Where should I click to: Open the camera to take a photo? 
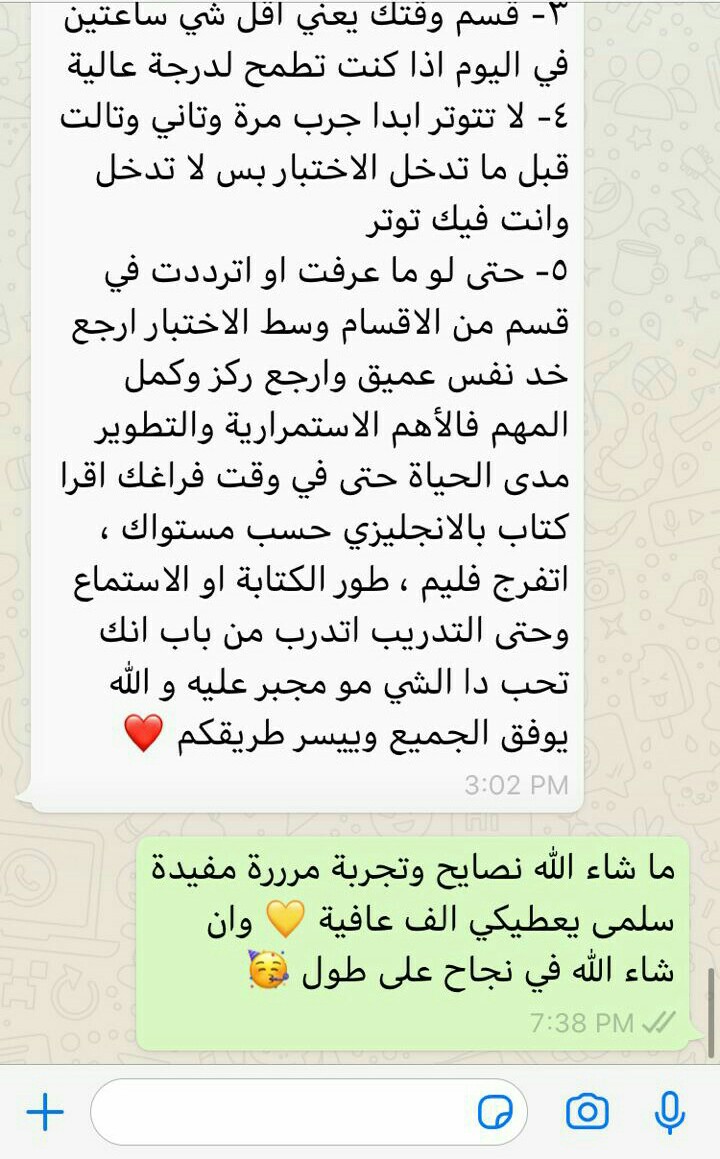pos(587,1111)
